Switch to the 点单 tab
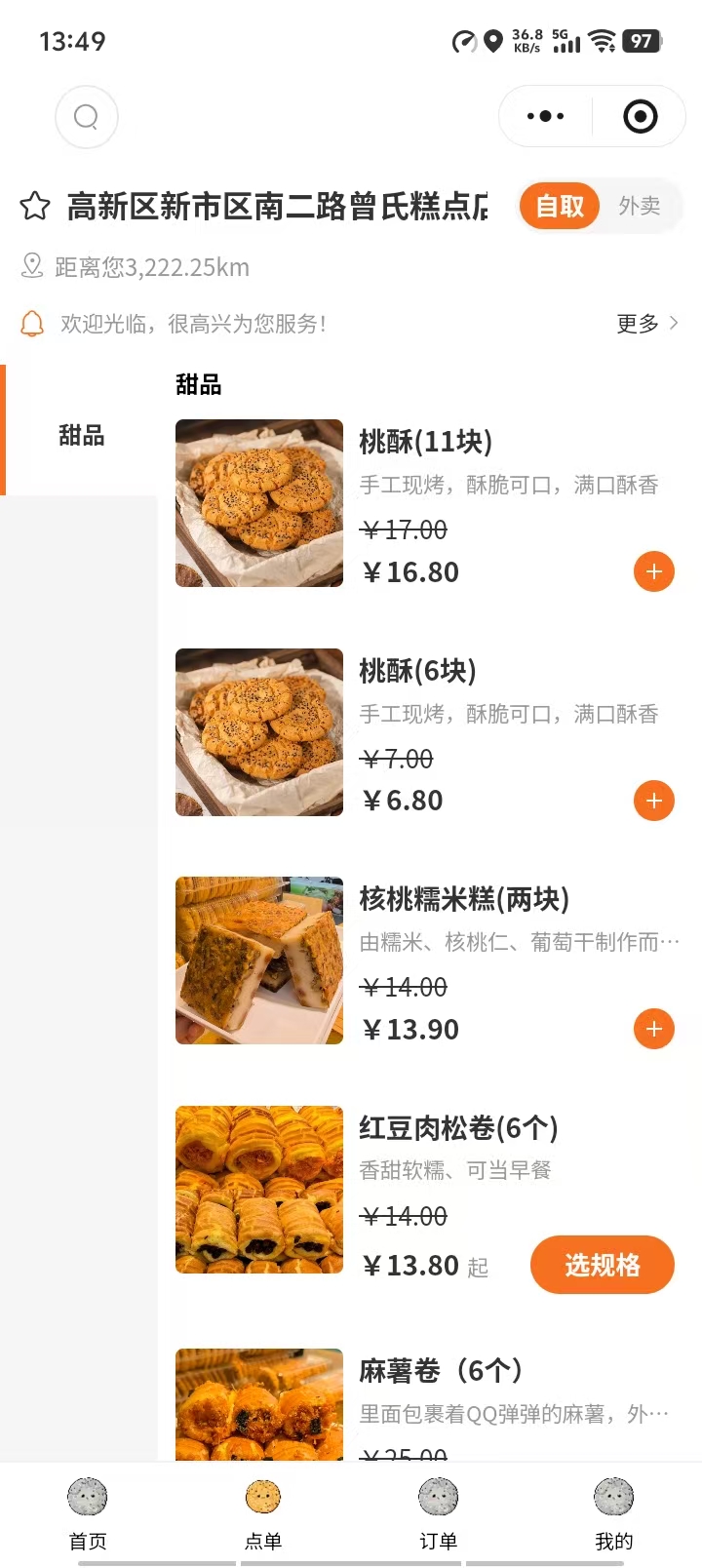Viewport: 702px width, 1568px height. 263,1513
